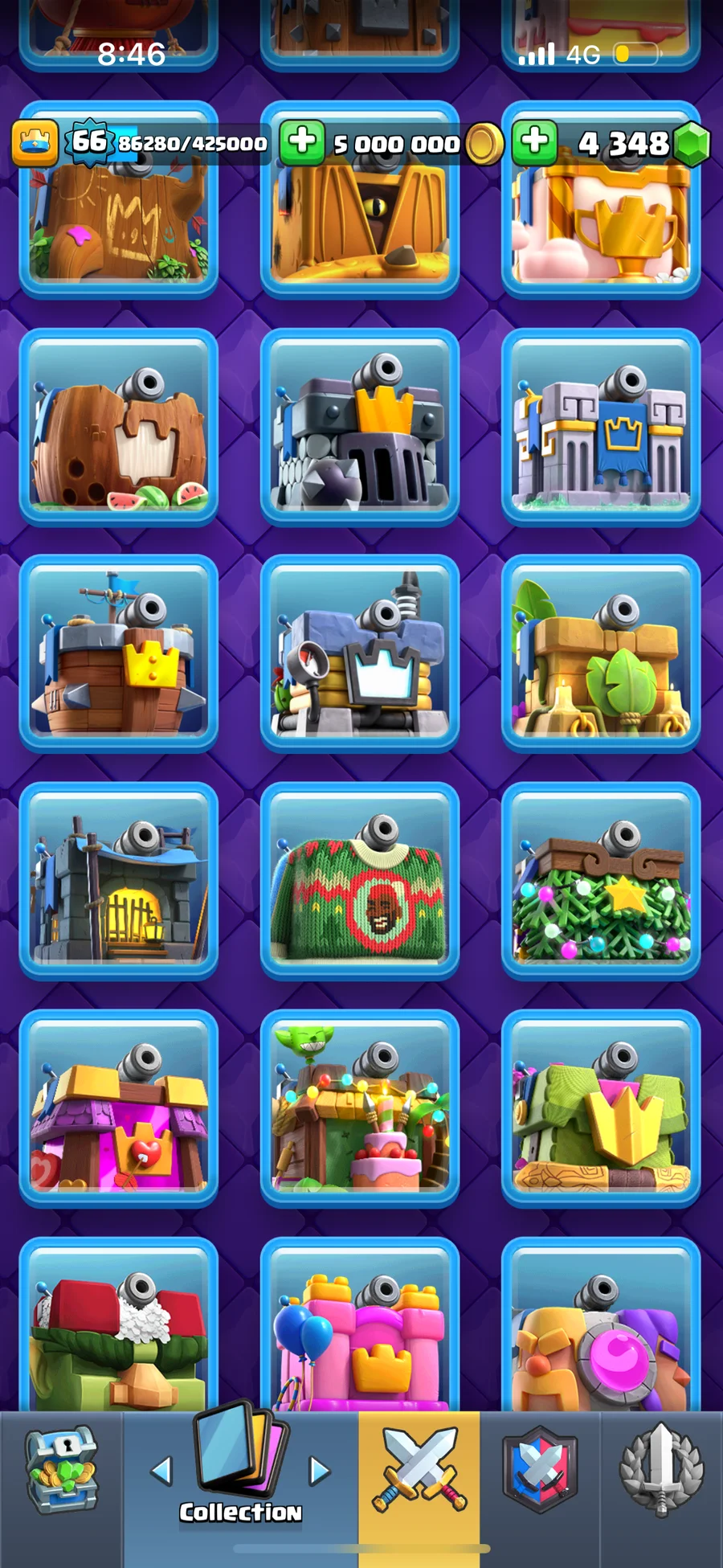Select the Christmas tree star tower skin

601,882
